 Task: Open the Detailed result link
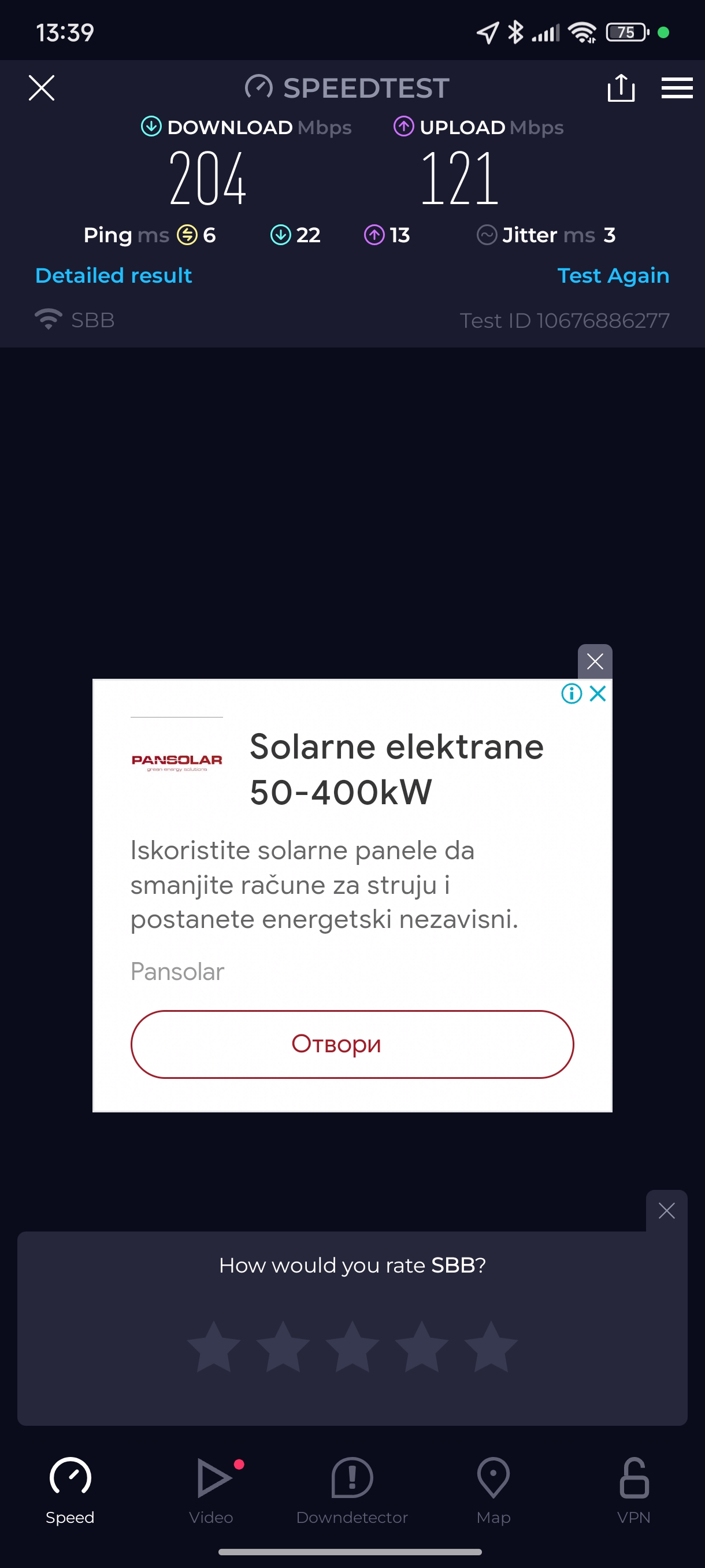114,276
